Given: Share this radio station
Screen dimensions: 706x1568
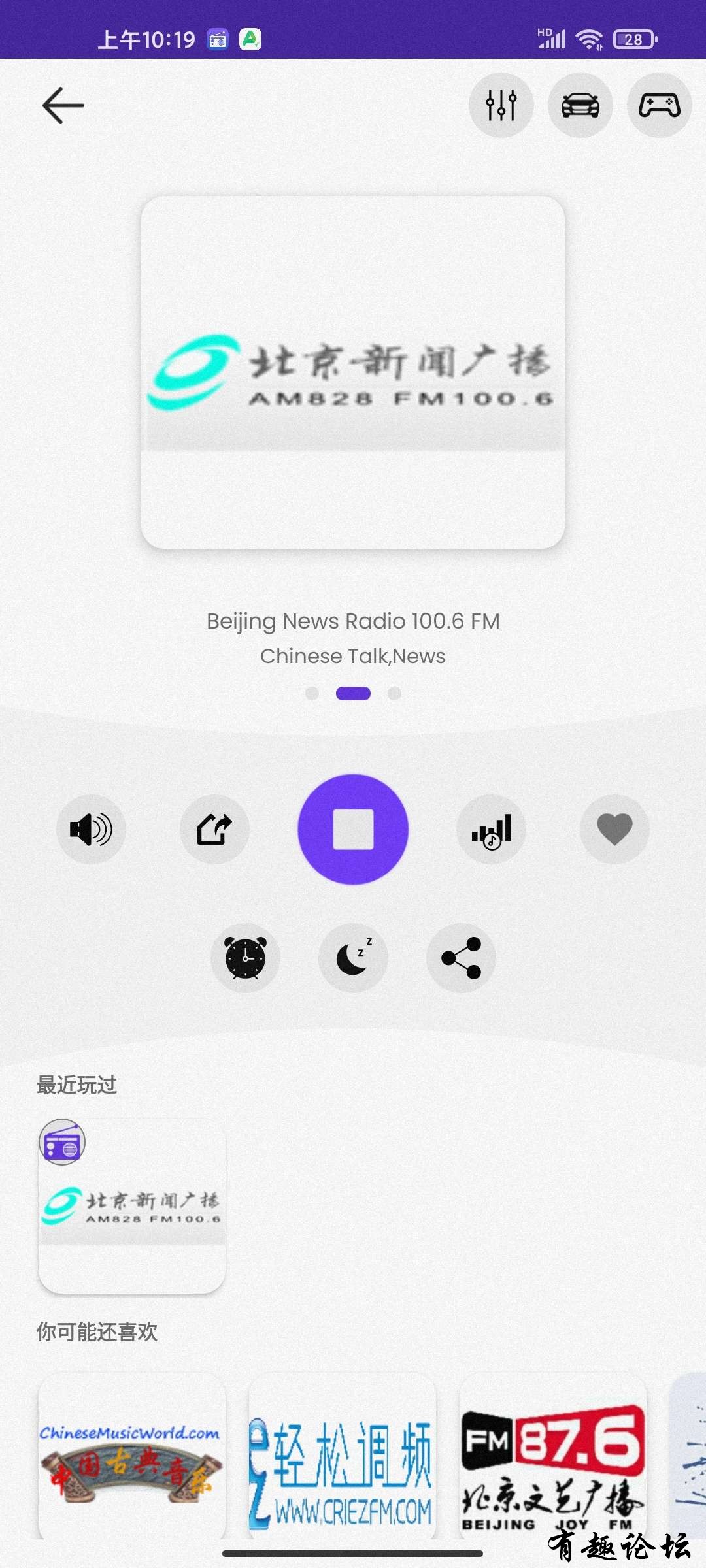Looking at the screenshot, I should pos(461,958).
